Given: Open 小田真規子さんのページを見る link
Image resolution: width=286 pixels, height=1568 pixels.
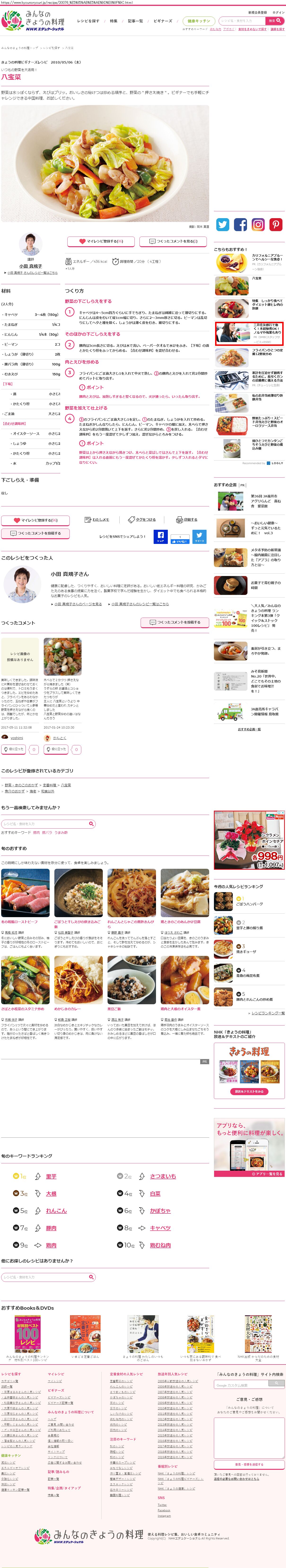Looking at the screenshot, I should pyautogui.click(x=78, y=604).
